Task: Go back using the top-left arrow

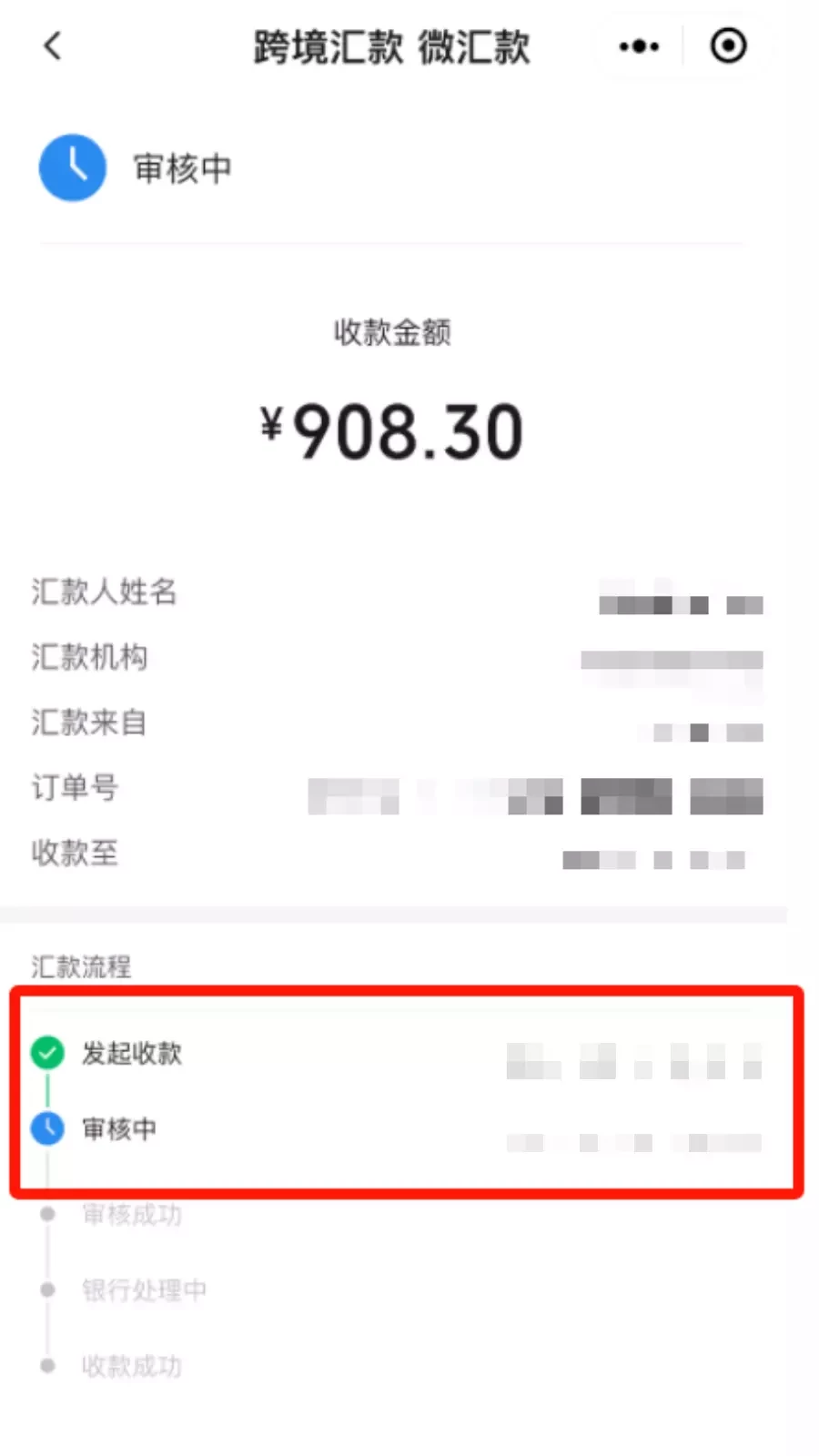Action: [53, 45]
